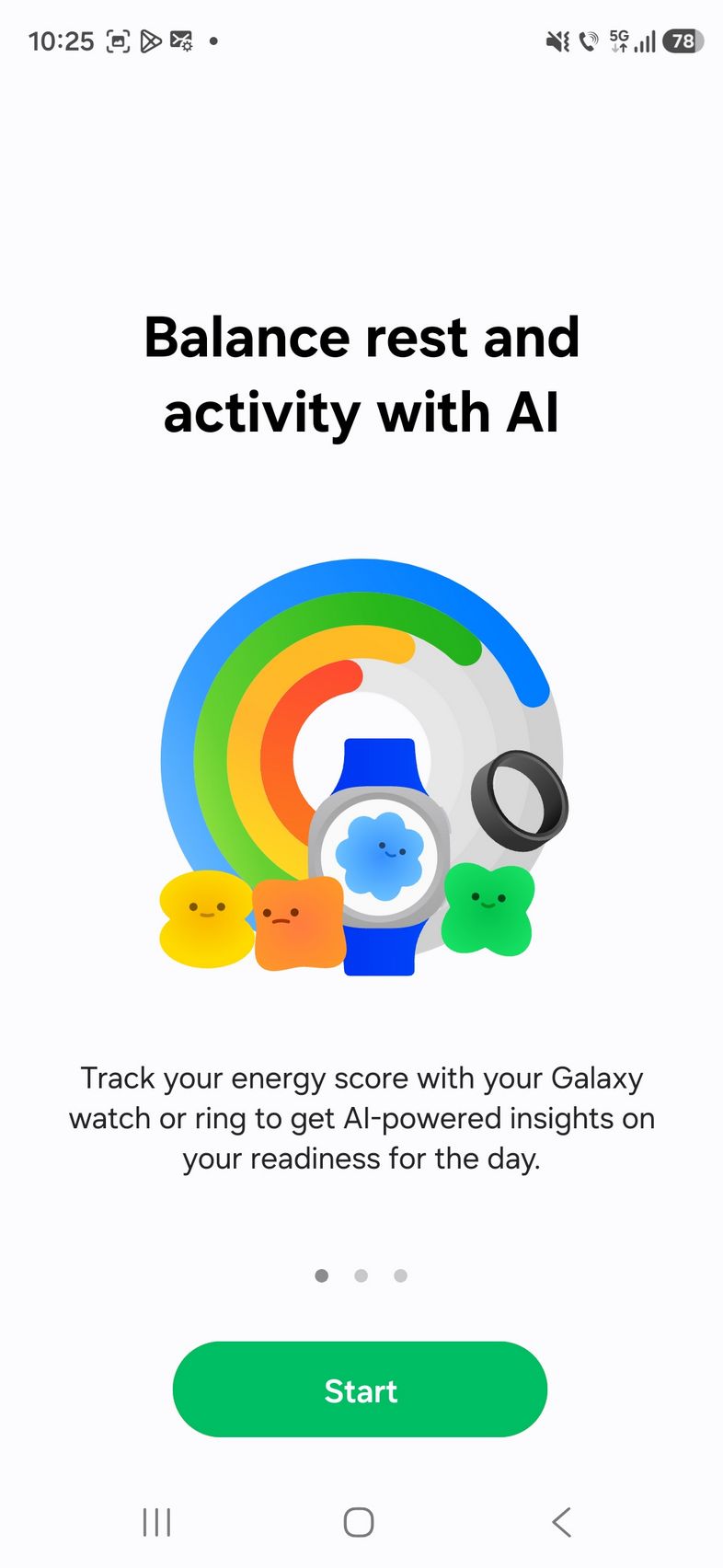Tap the green Start button

(x=360, y=1389)
